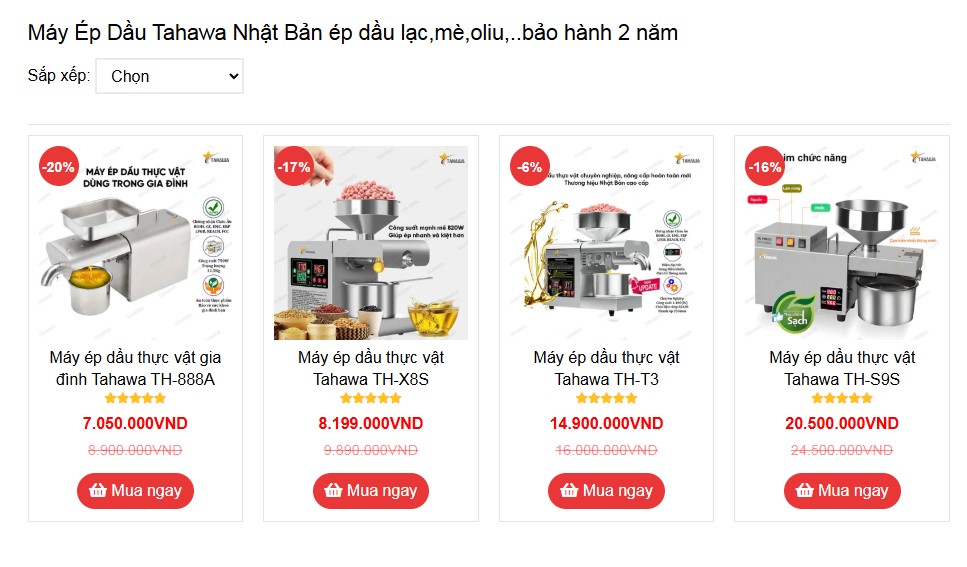Buy the Tahawa TH-X8S with Mua ngay
The width and height of the screenshot is (967, 567).
(x=371, y=491)
